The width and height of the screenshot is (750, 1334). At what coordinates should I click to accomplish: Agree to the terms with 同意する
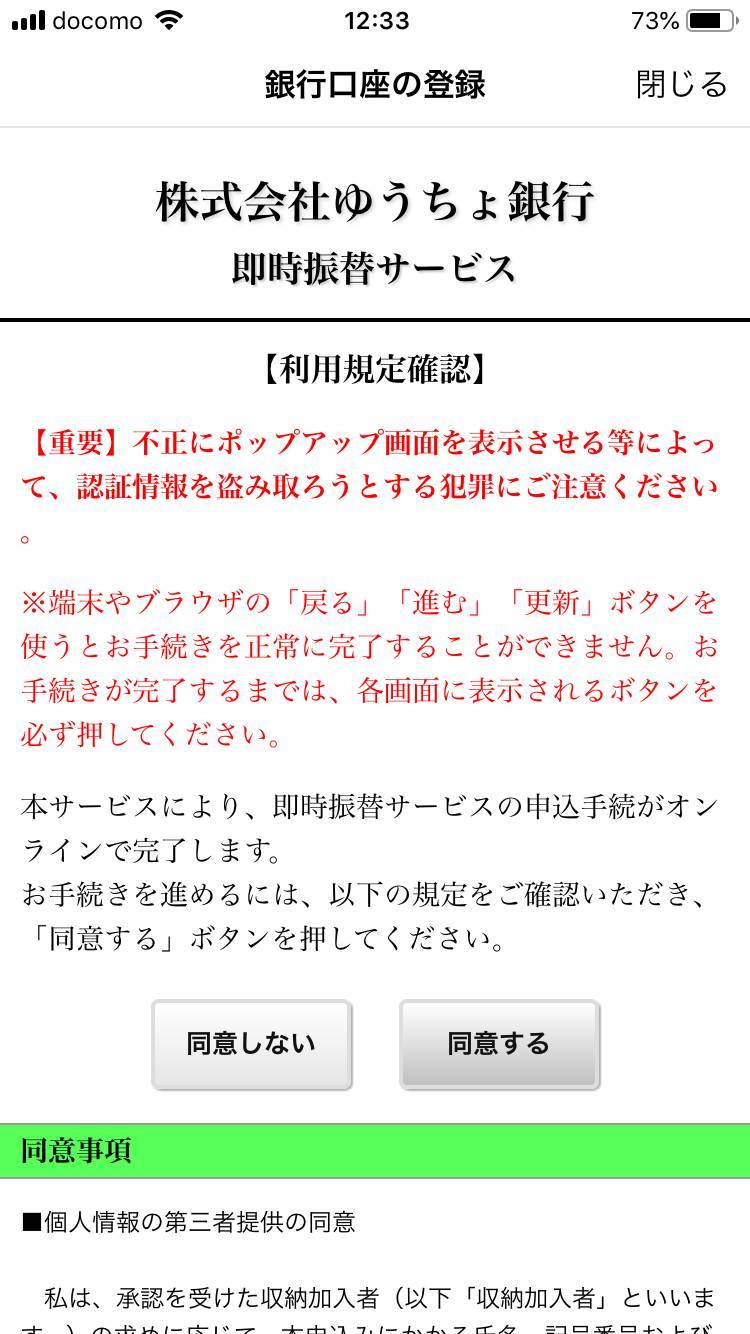pos(499,1044)
